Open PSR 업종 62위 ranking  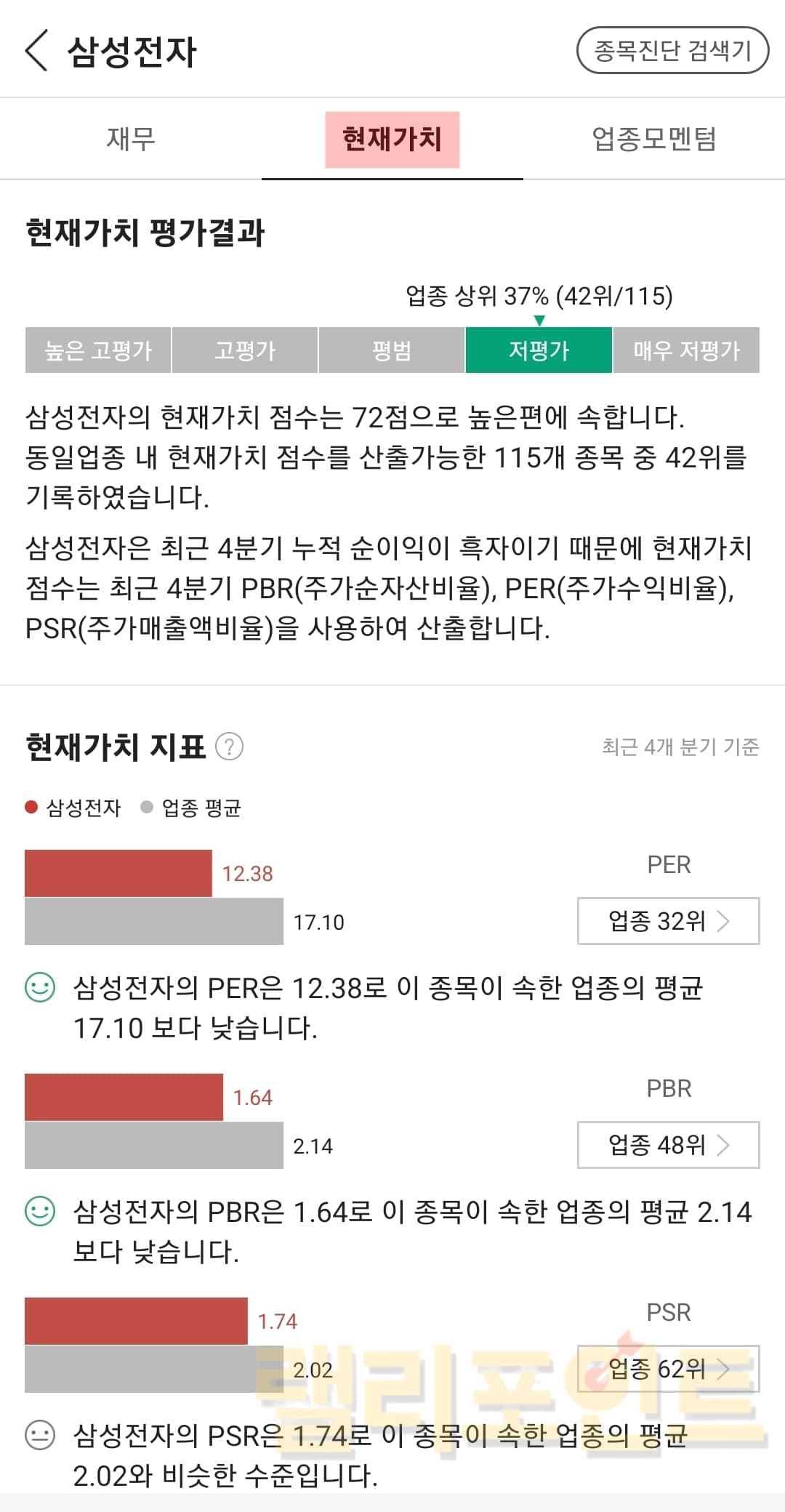(668, 1369)
